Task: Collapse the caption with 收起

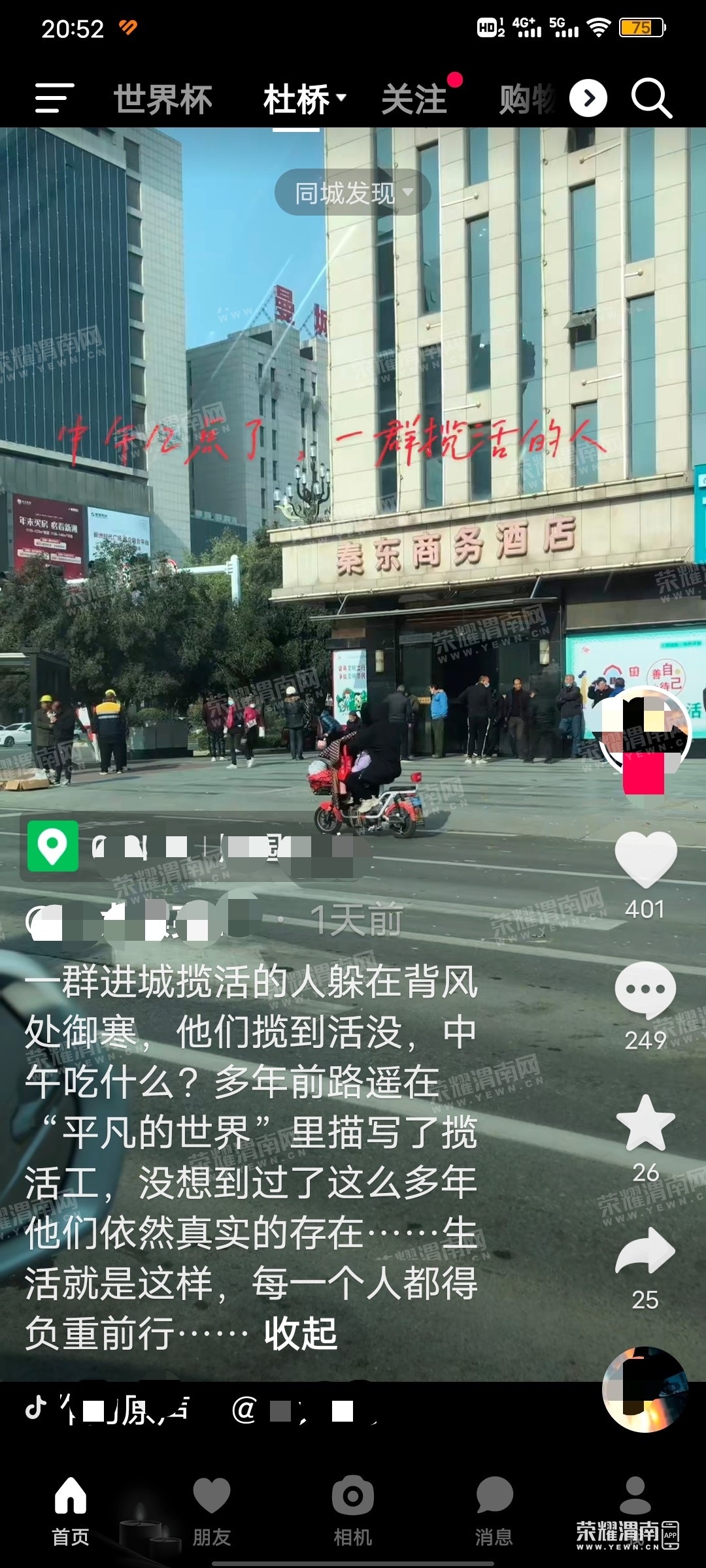Action: (x=301, y=1333)
